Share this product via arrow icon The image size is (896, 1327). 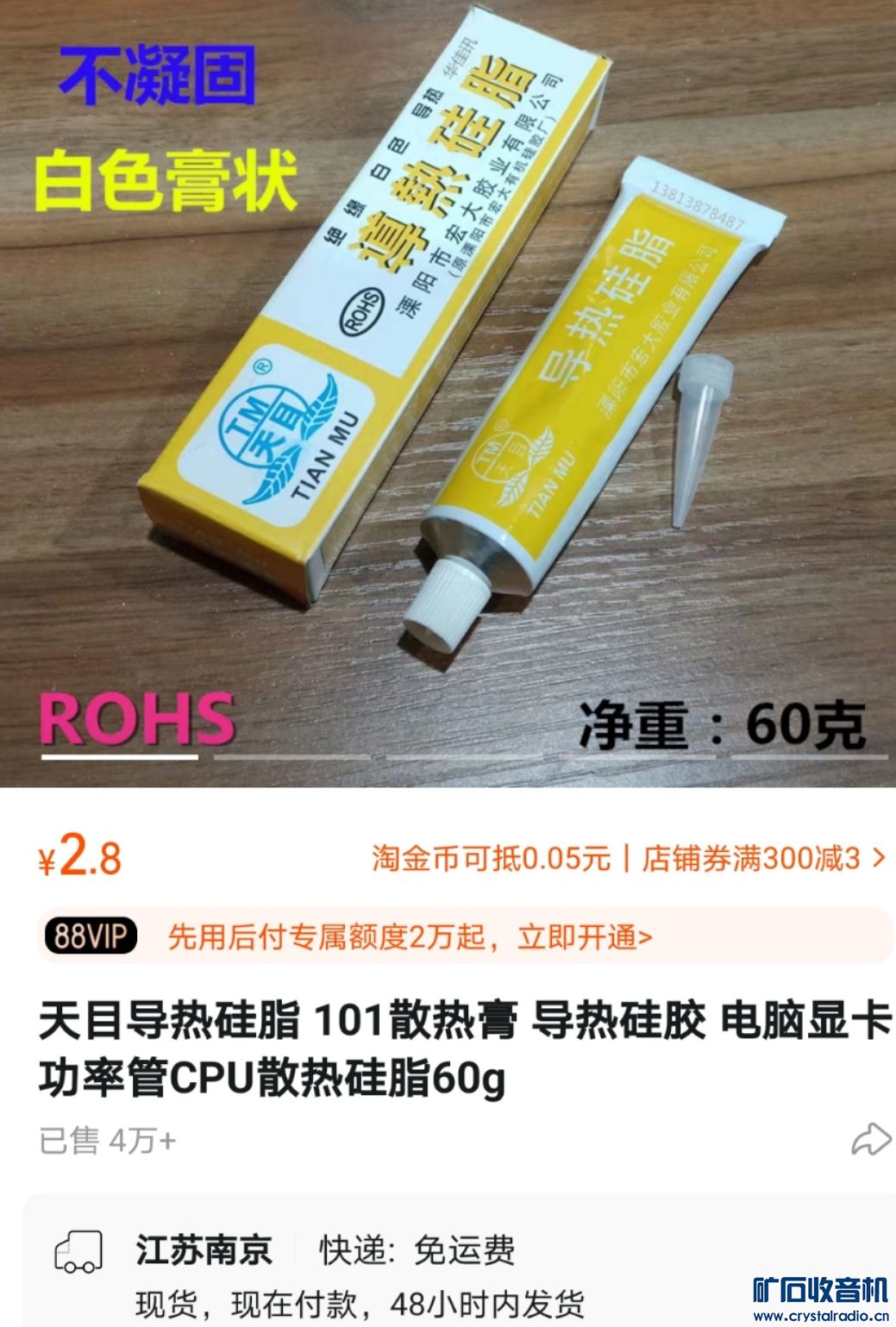(870, 1140)
